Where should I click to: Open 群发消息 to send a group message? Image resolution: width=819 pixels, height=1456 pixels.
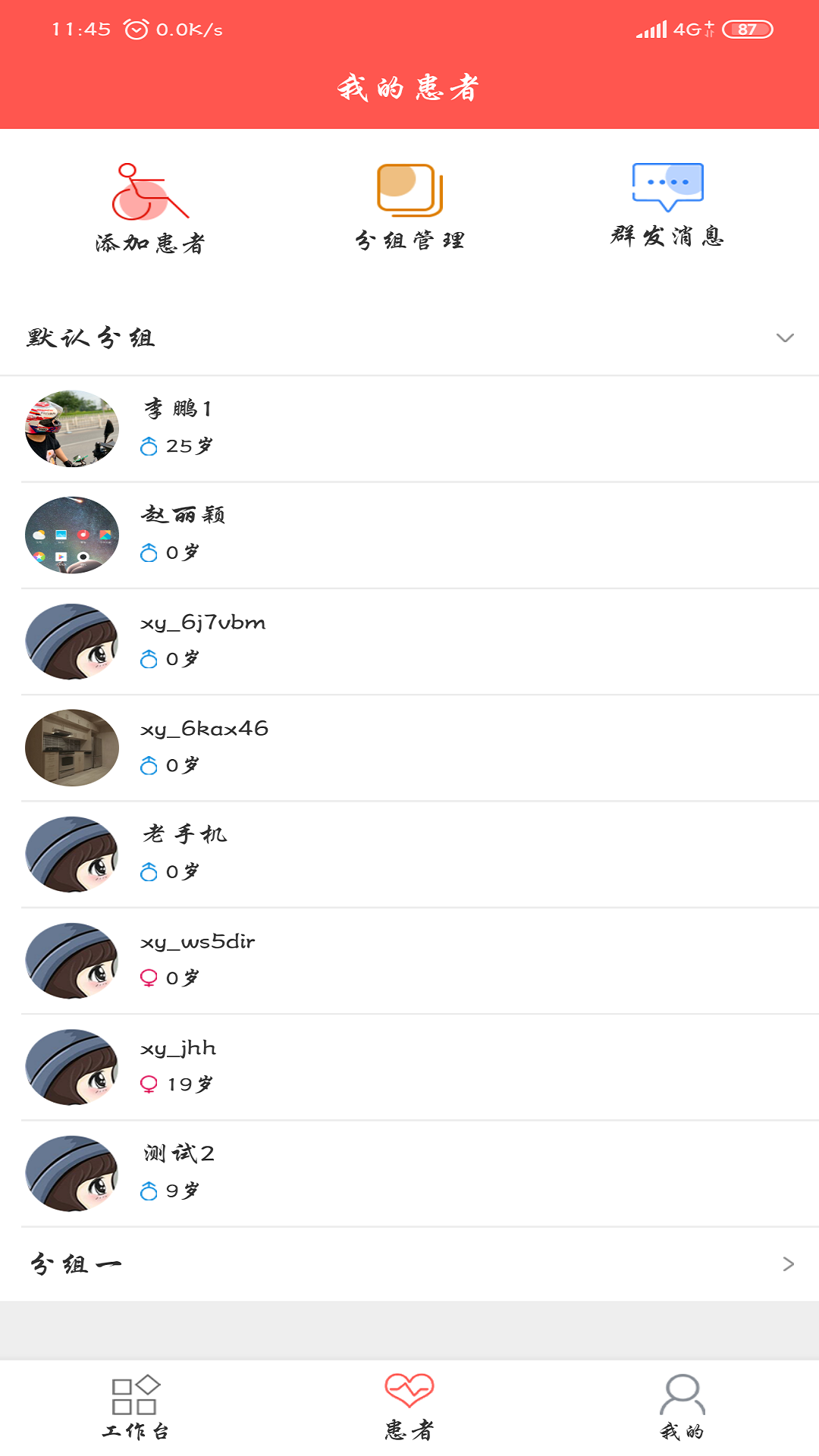(667, 205)
